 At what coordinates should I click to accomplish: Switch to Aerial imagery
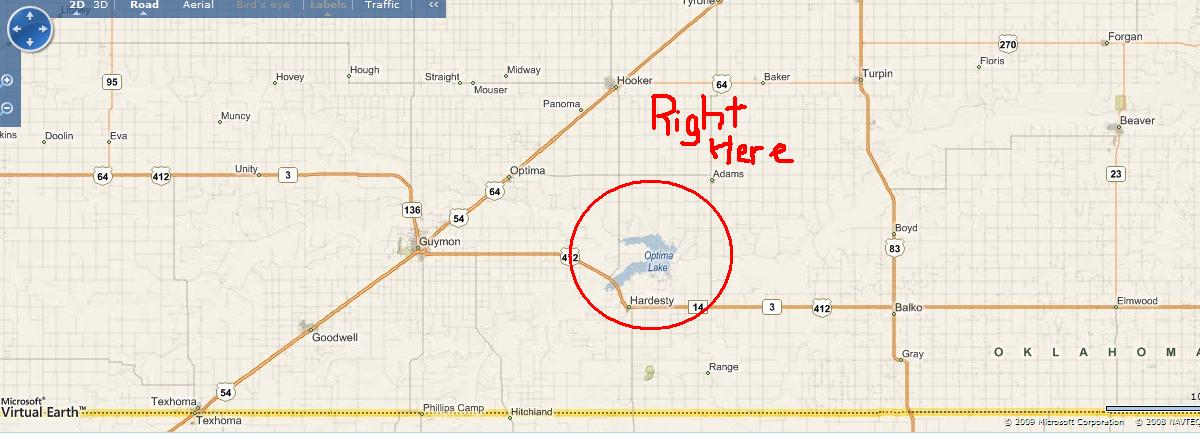coord(198,5)
